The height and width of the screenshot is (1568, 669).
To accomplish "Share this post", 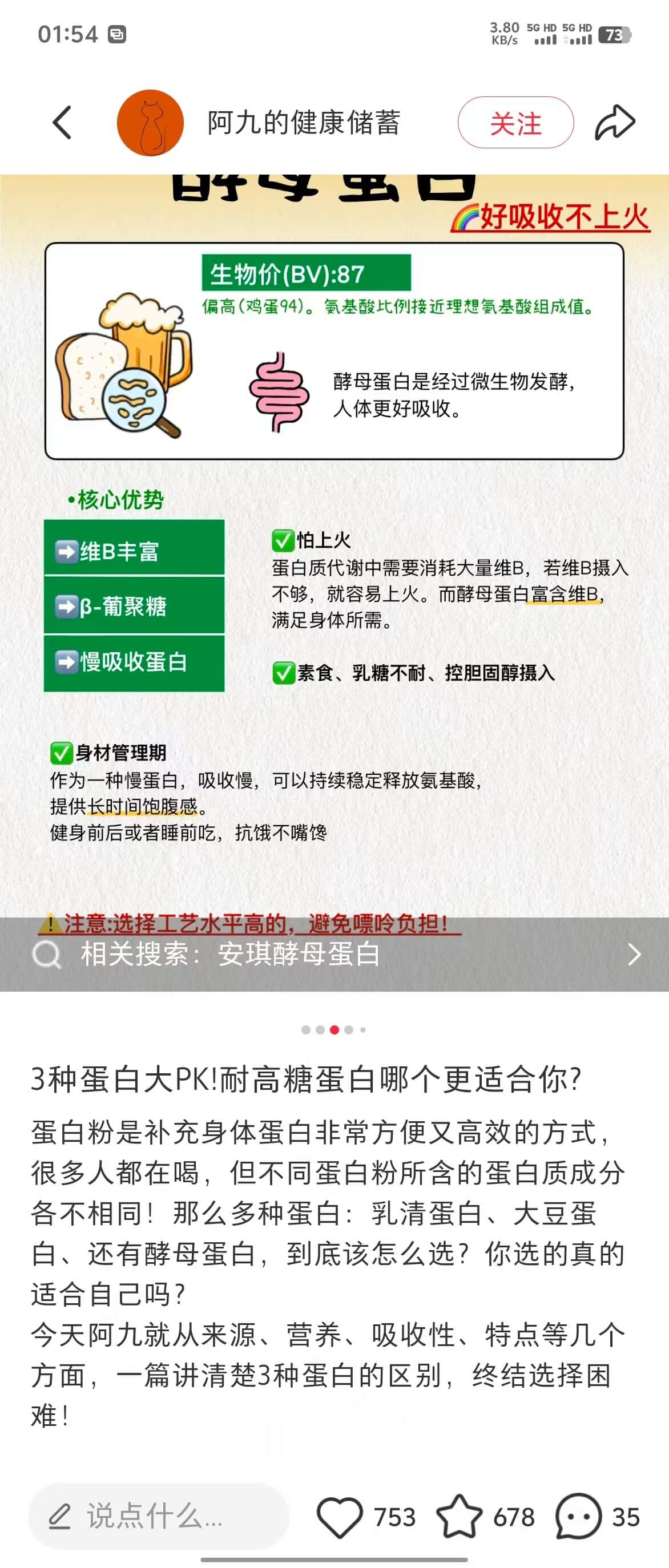I will (615, 122).
